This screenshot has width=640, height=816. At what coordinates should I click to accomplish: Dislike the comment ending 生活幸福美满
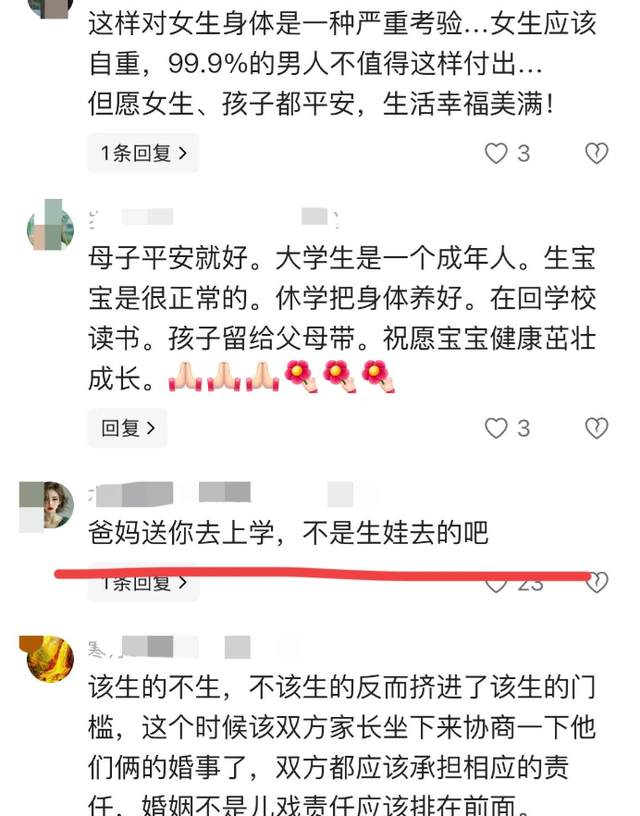(x=596, y=153)
